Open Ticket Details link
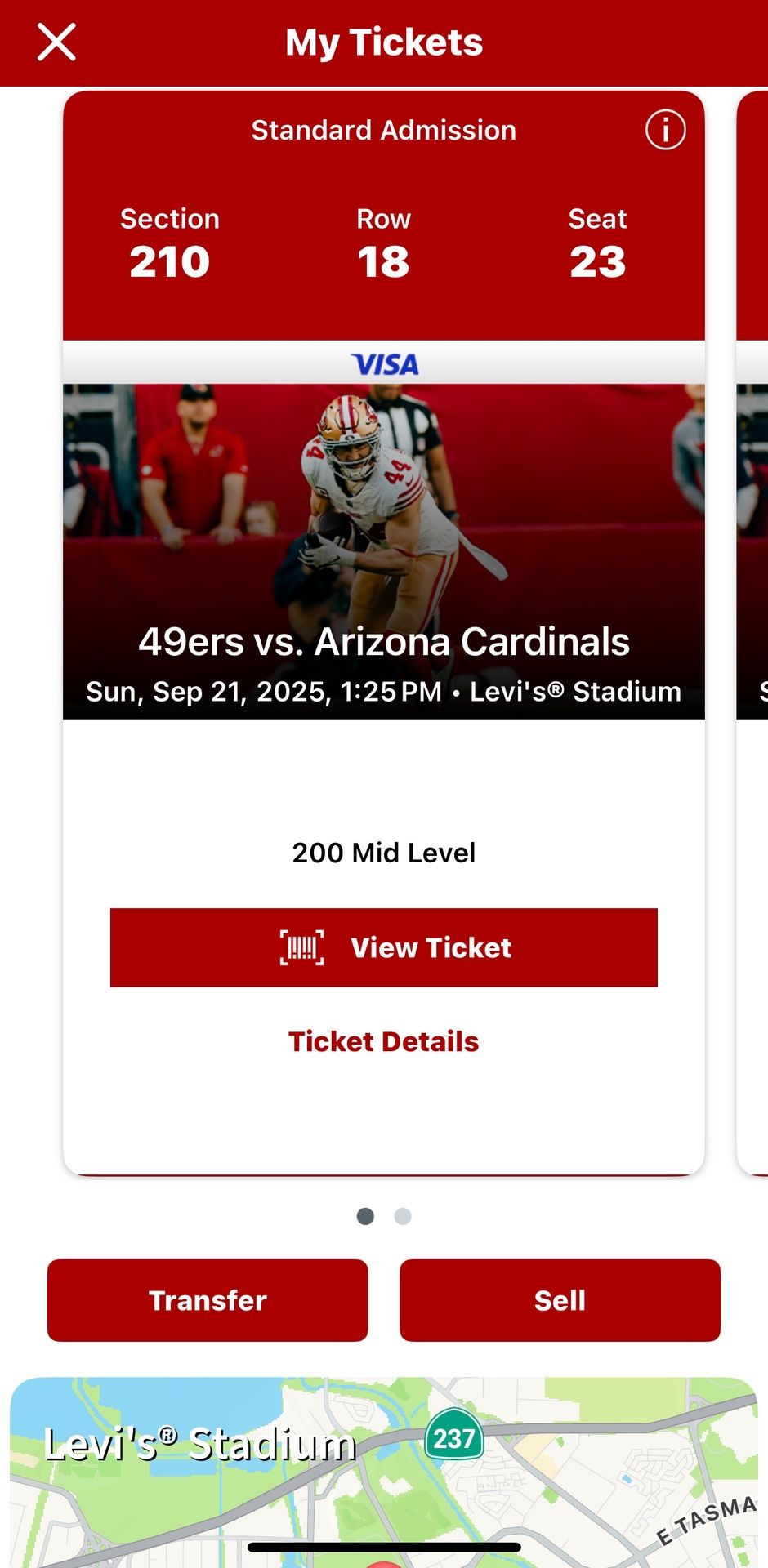This screenshot has height=1568, width=768. coord(384,1041)
